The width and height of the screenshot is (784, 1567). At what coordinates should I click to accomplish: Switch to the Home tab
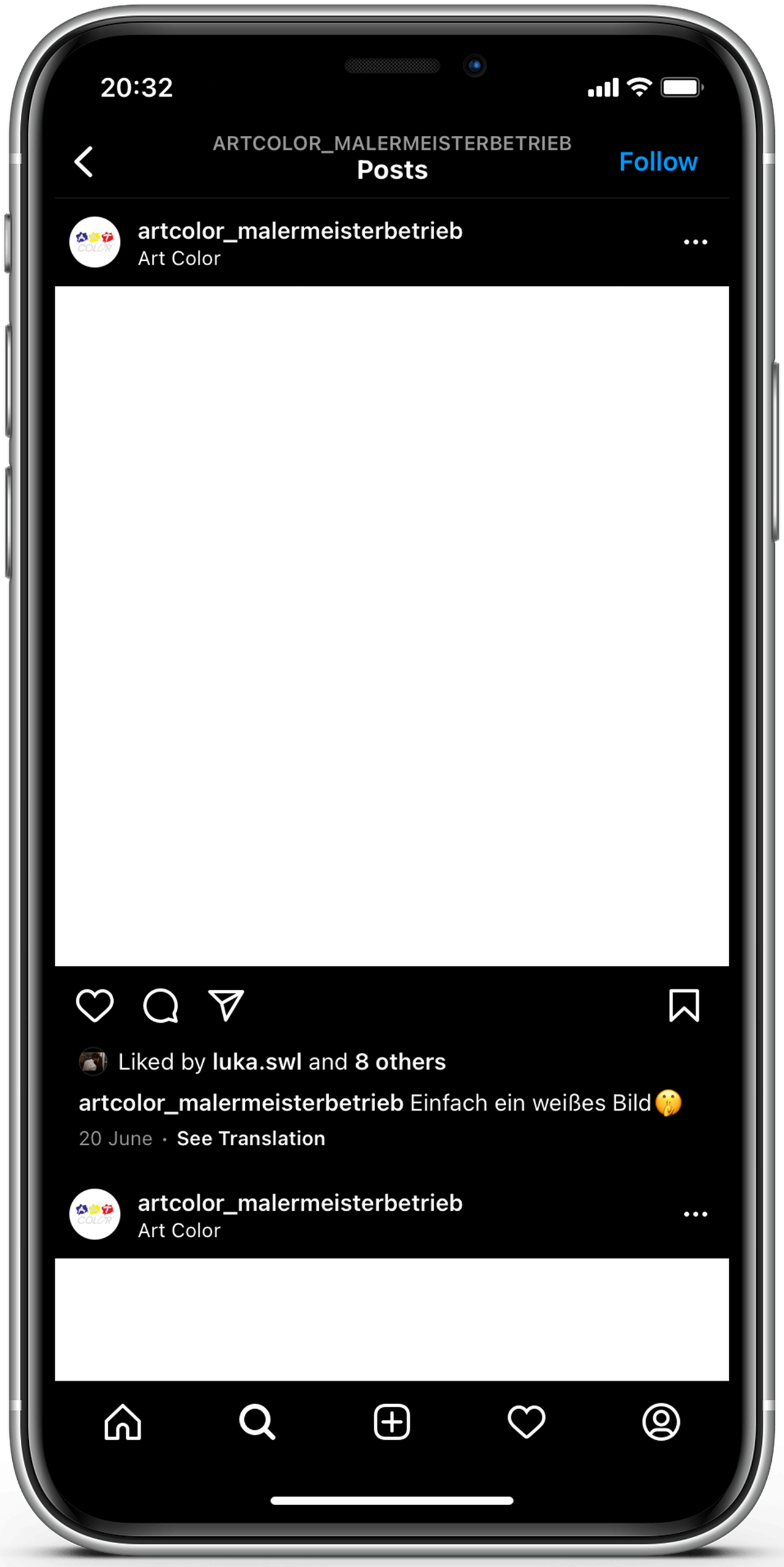coord(122,1422)
